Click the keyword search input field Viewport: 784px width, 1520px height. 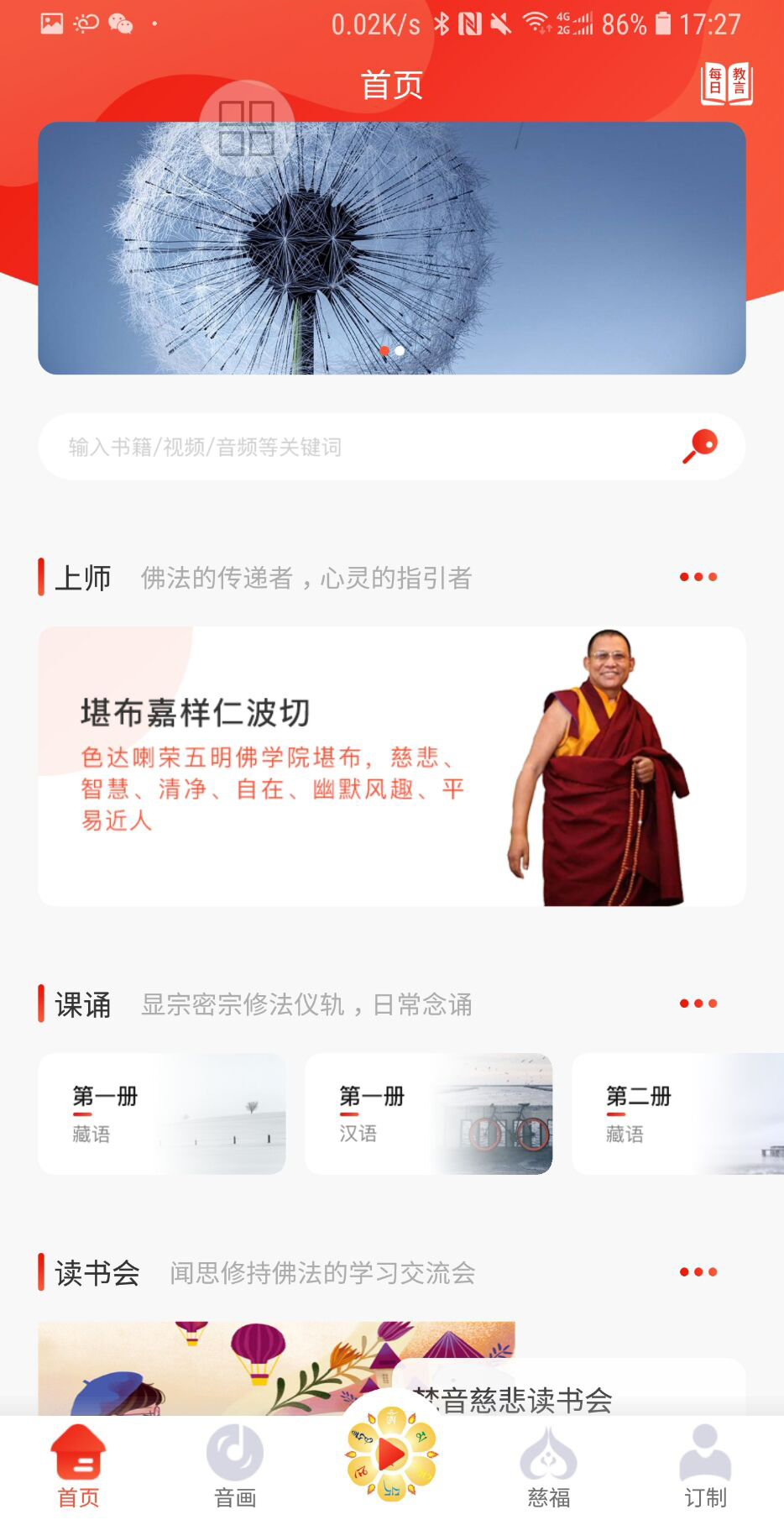click(336, 448)
